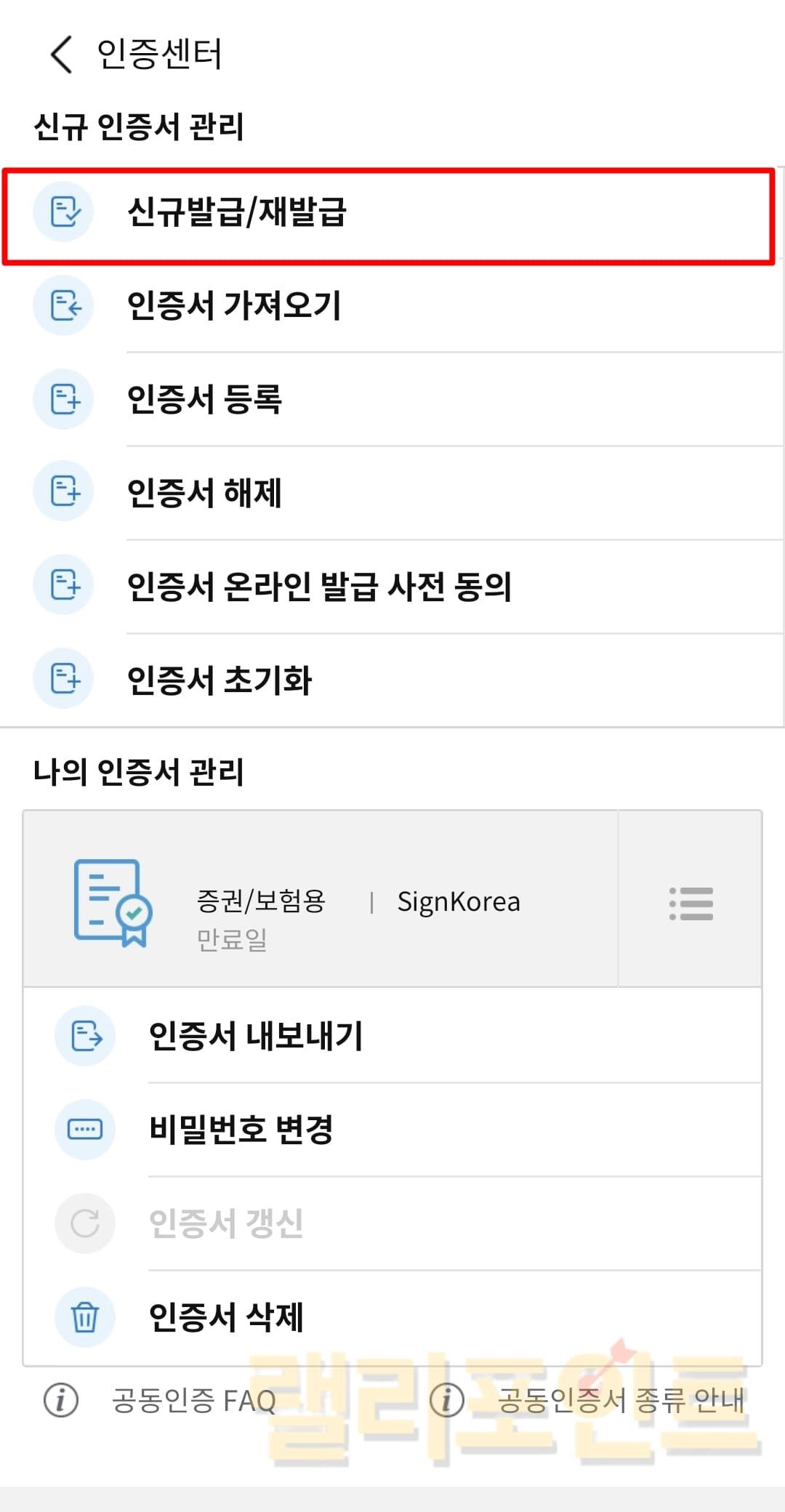Open 인증서 등록
This screenshot has width=785, height=1512.
(205, 399)
